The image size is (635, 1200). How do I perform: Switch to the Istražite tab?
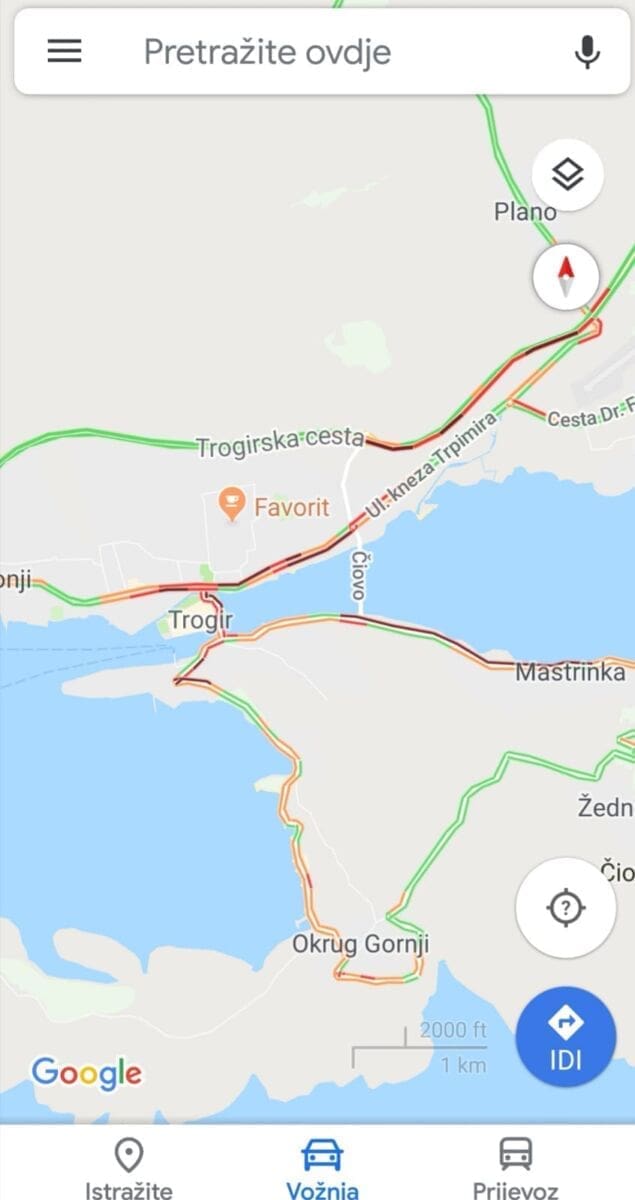pos(128,1167)
